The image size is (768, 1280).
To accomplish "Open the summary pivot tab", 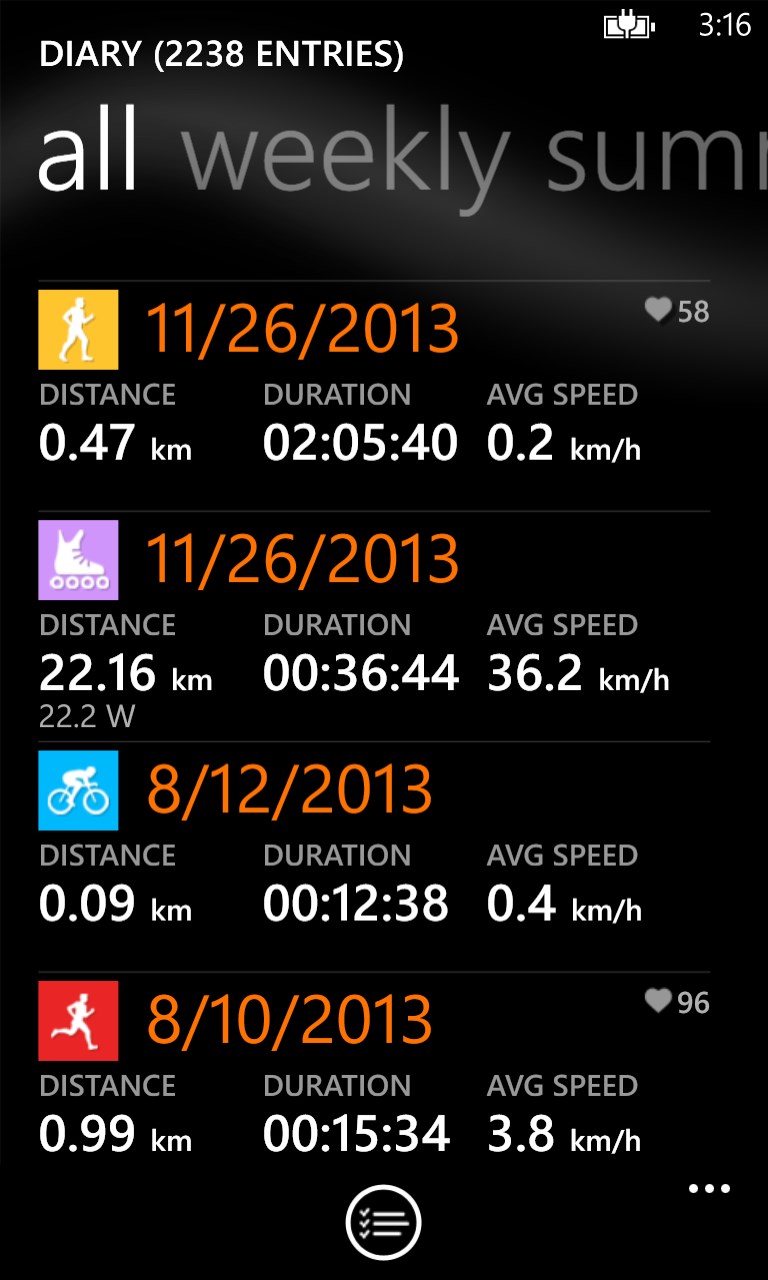I will pyautogui.click(x=655, y=158).
